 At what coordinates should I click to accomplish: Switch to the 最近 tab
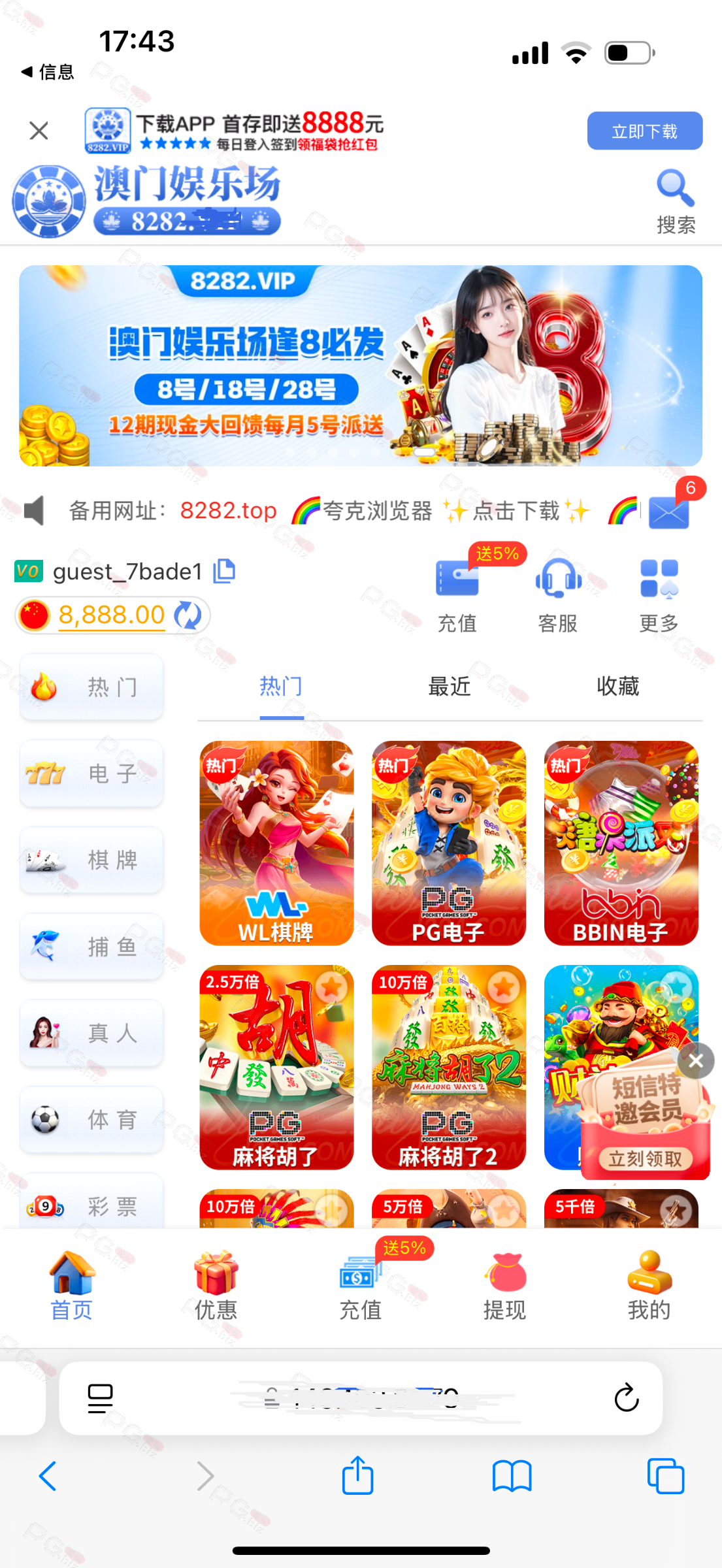pos(449,687)
